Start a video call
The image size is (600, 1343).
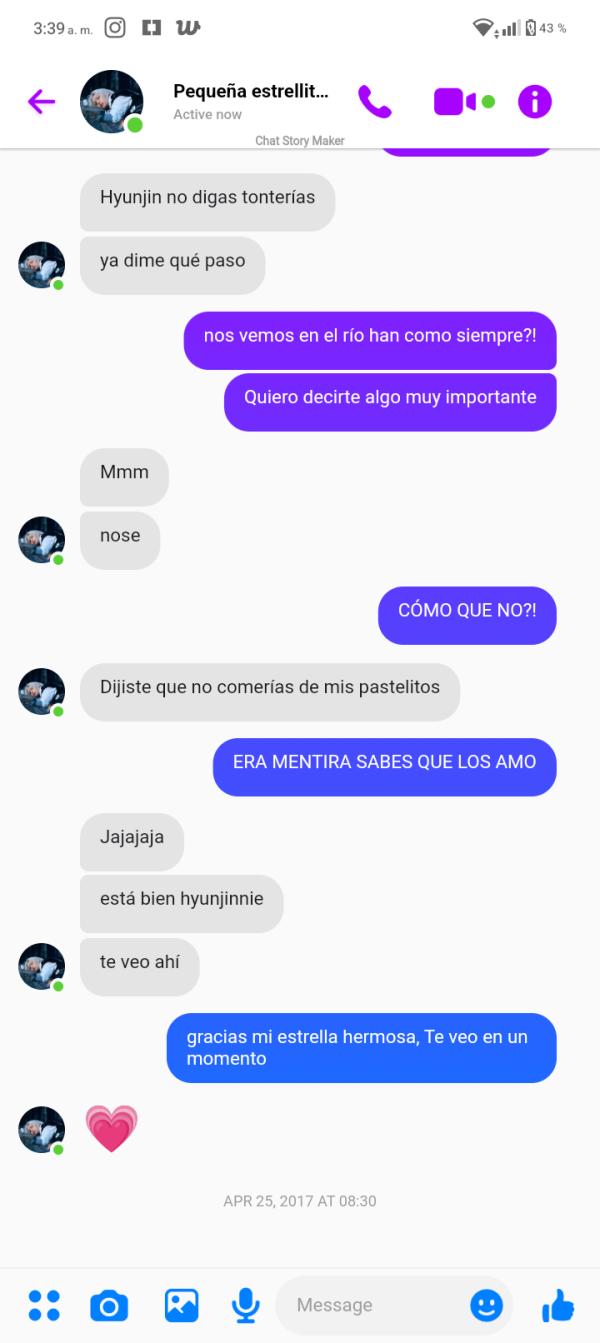click(454, 101)
